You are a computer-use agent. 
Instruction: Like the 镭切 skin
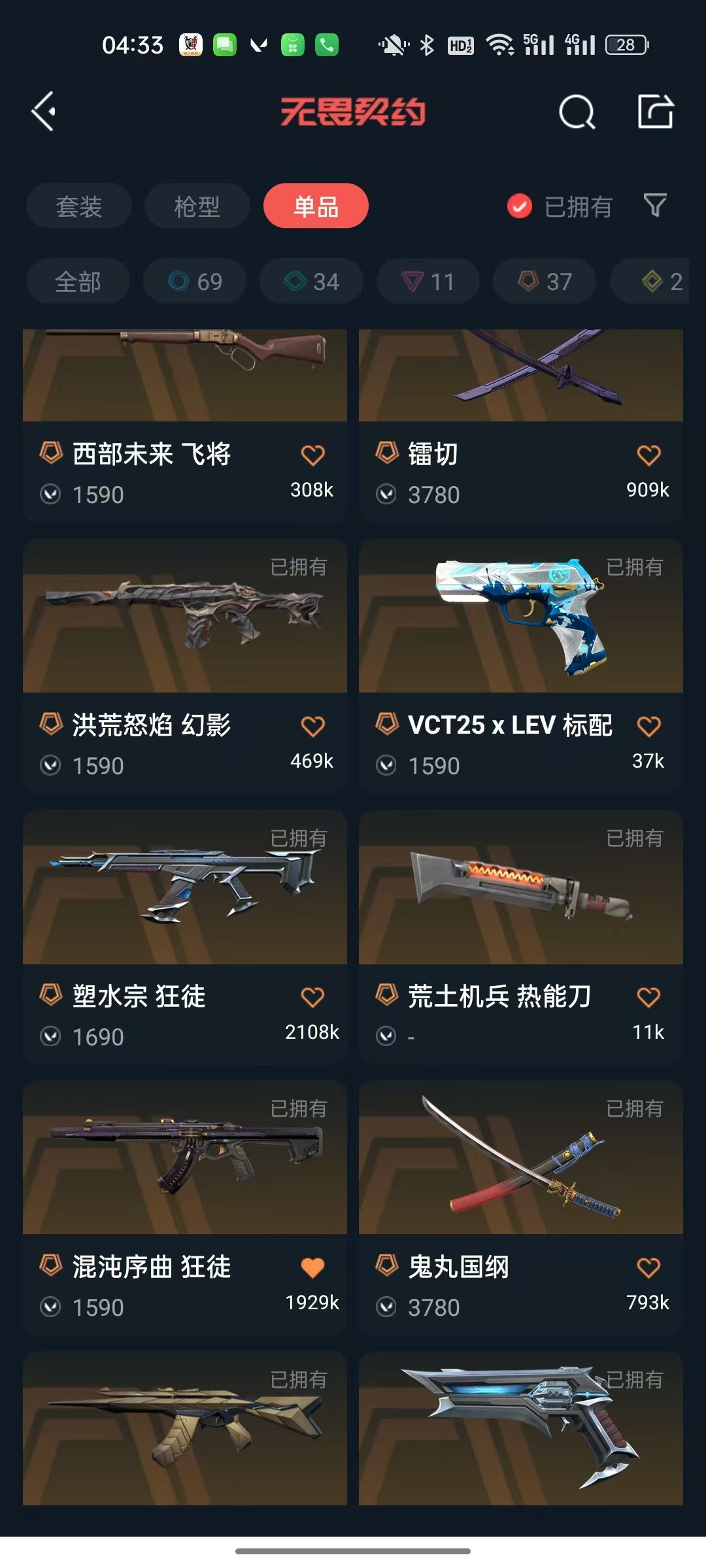pos(648,455)
